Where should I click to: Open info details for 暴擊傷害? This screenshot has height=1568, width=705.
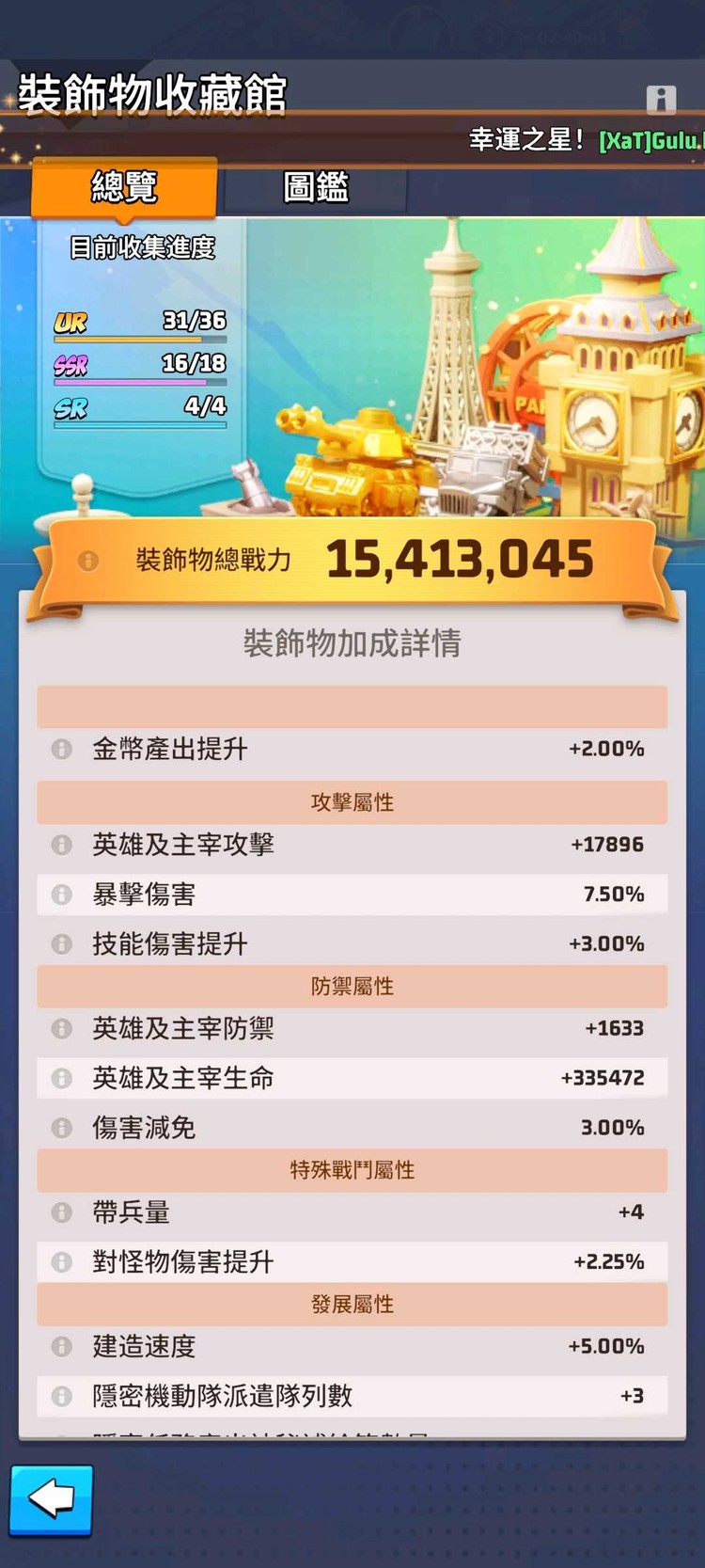(x=62, y=894)
